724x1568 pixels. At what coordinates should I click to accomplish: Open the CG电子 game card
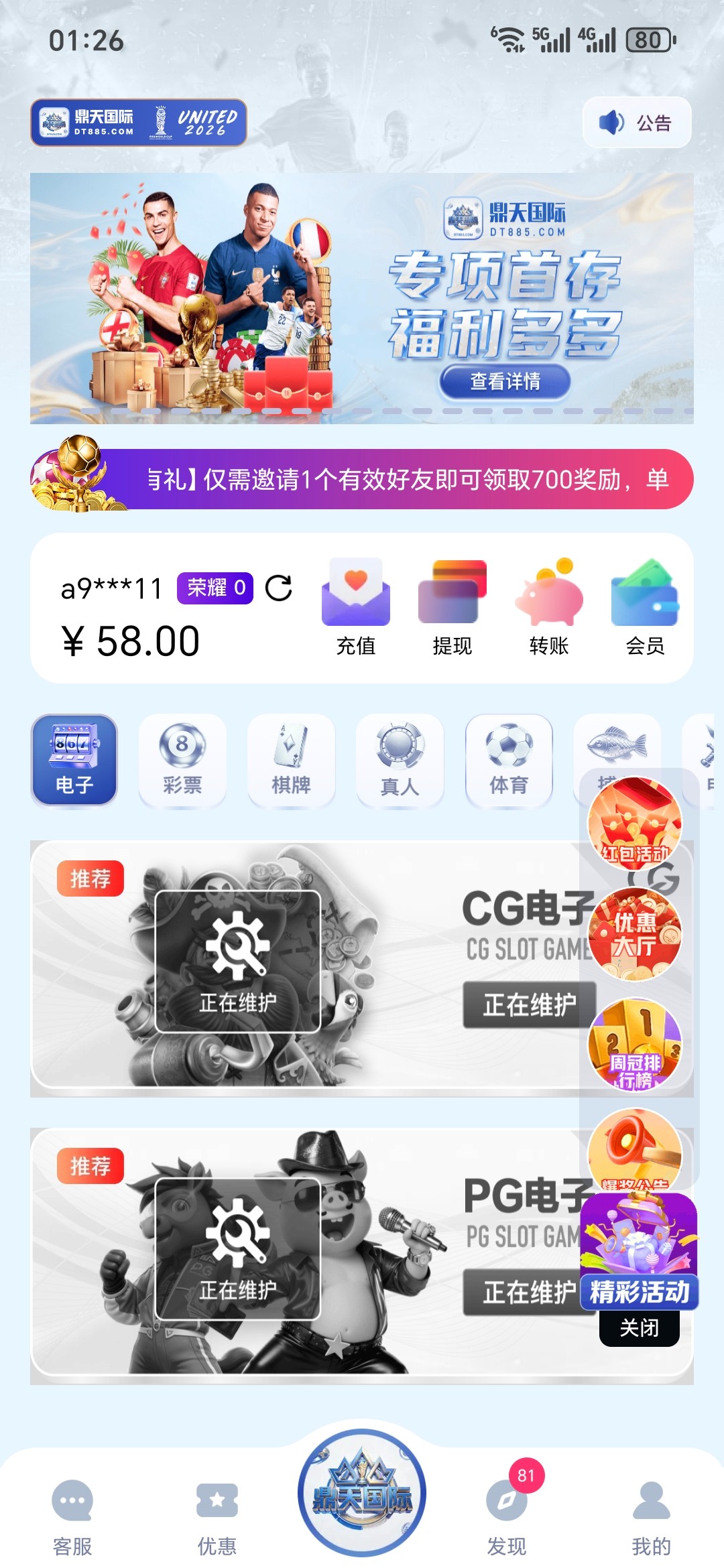[308, 965]
